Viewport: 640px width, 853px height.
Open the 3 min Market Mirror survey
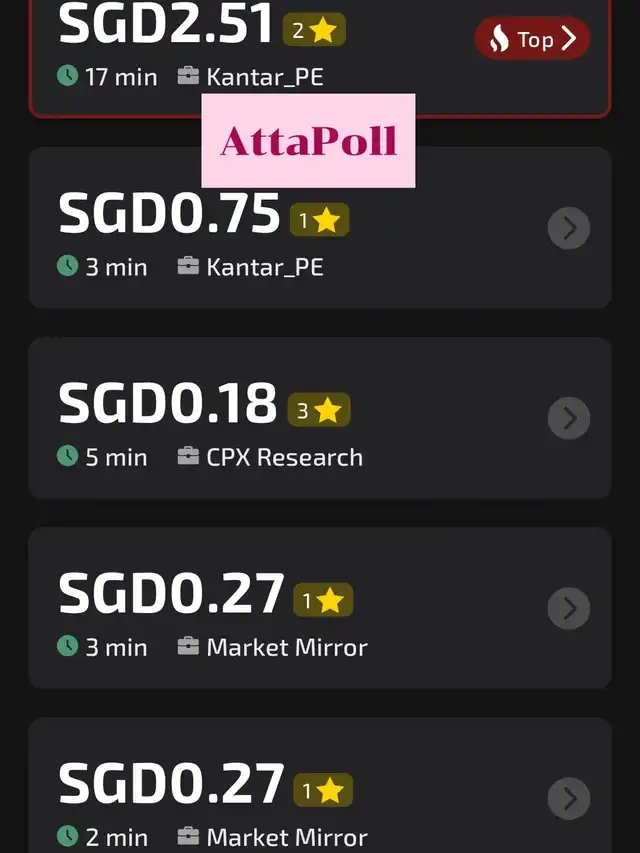(568, 607)
